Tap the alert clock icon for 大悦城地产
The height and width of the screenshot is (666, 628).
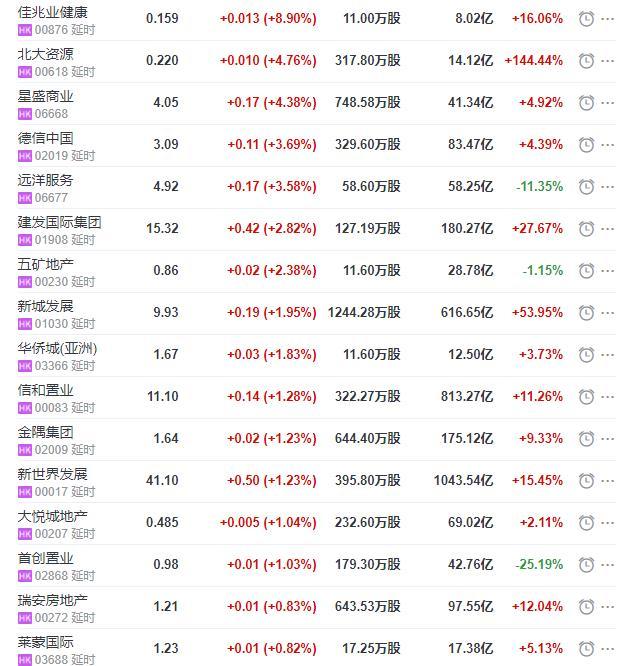[586, 523]
